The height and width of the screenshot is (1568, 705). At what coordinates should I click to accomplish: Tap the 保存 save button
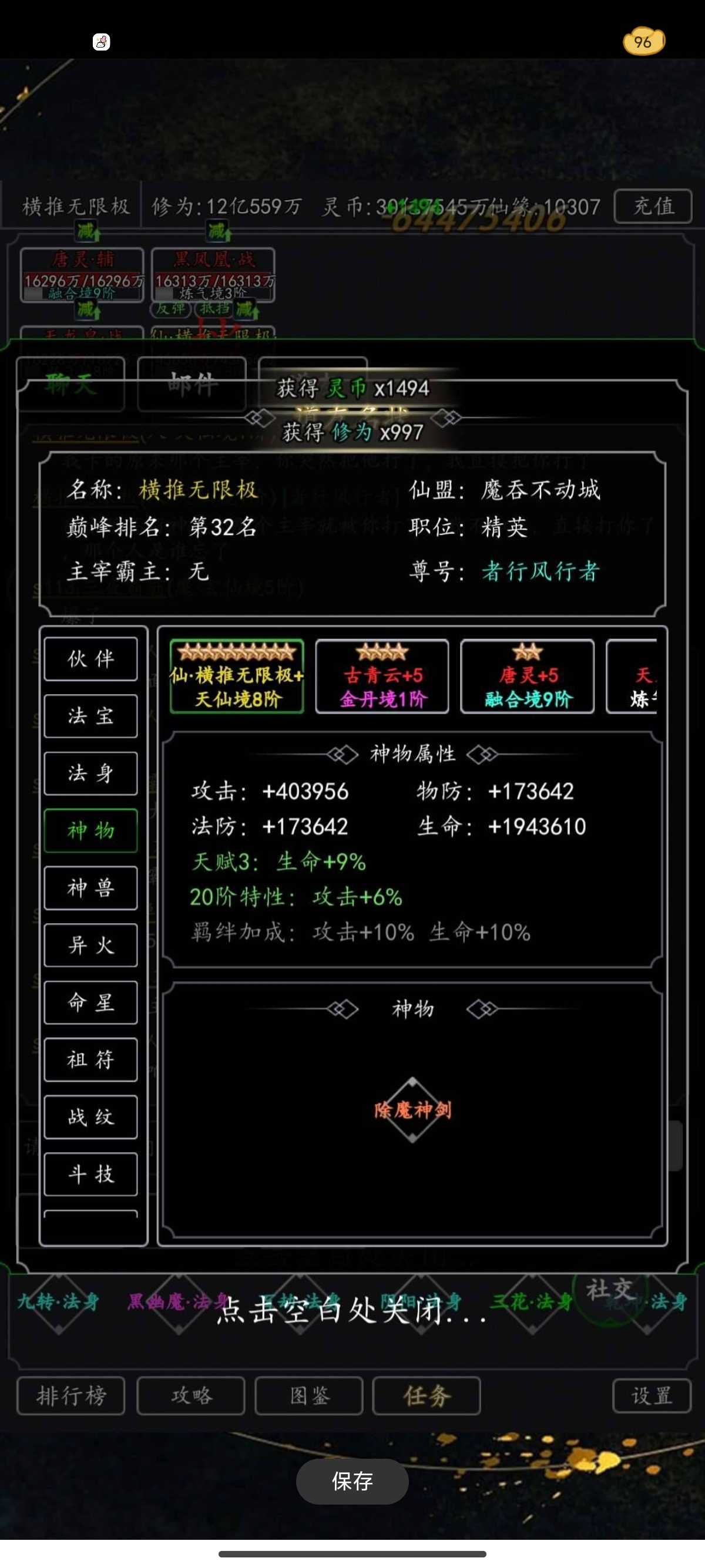tap(352, 1481)
